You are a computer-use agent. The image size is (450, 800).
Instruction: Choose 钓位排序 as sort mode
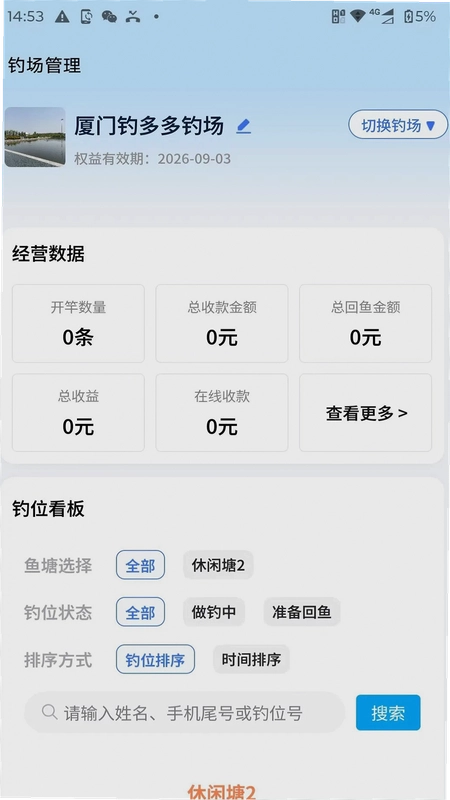(155, 660)
